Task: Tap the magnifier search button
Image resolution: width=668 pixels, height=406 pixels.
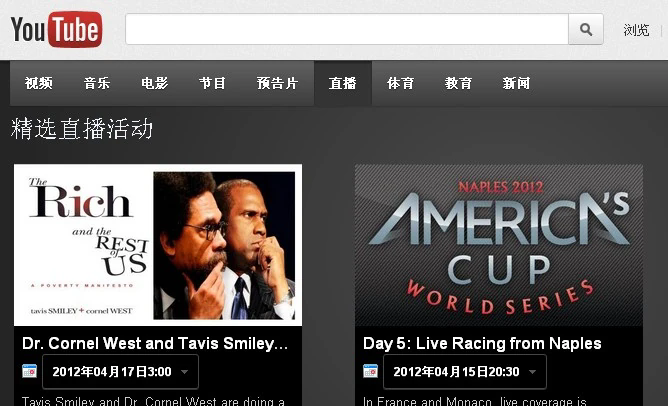Action: [x=586, y=29]
